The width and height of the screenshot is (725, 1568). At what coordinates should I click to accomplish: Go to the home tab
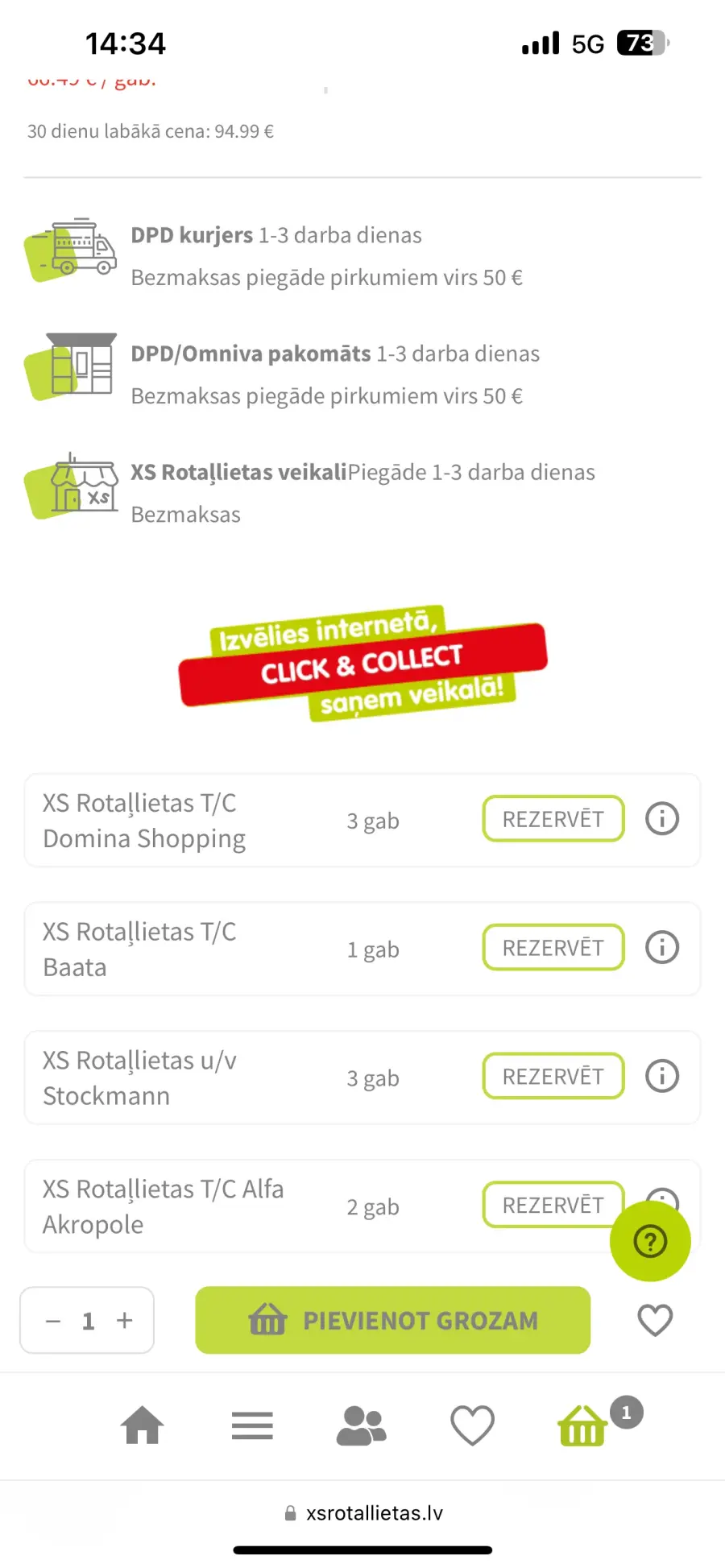(x=143, y=1425)
